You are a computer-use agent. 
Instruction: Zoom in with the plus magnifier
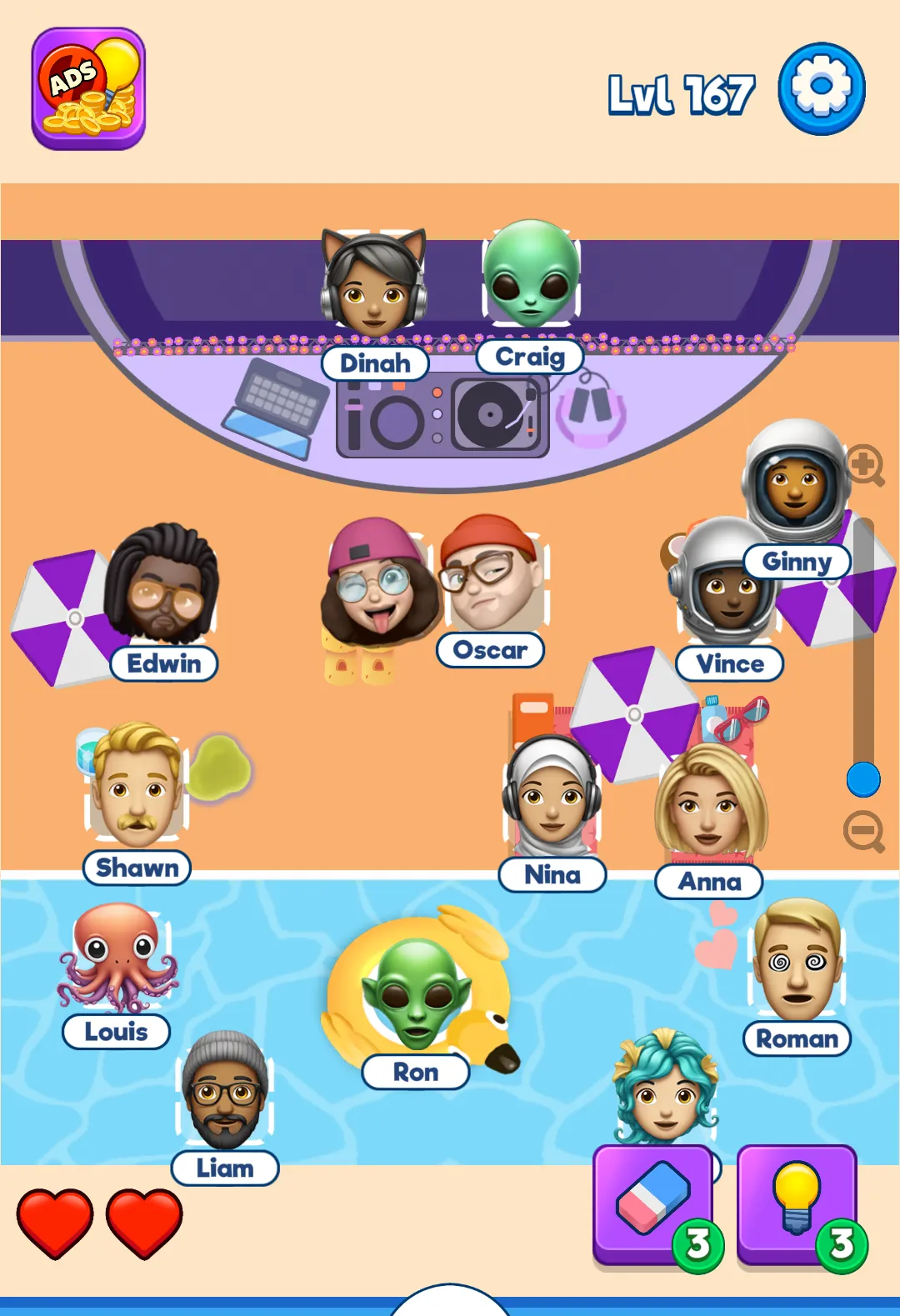(864, 464)
